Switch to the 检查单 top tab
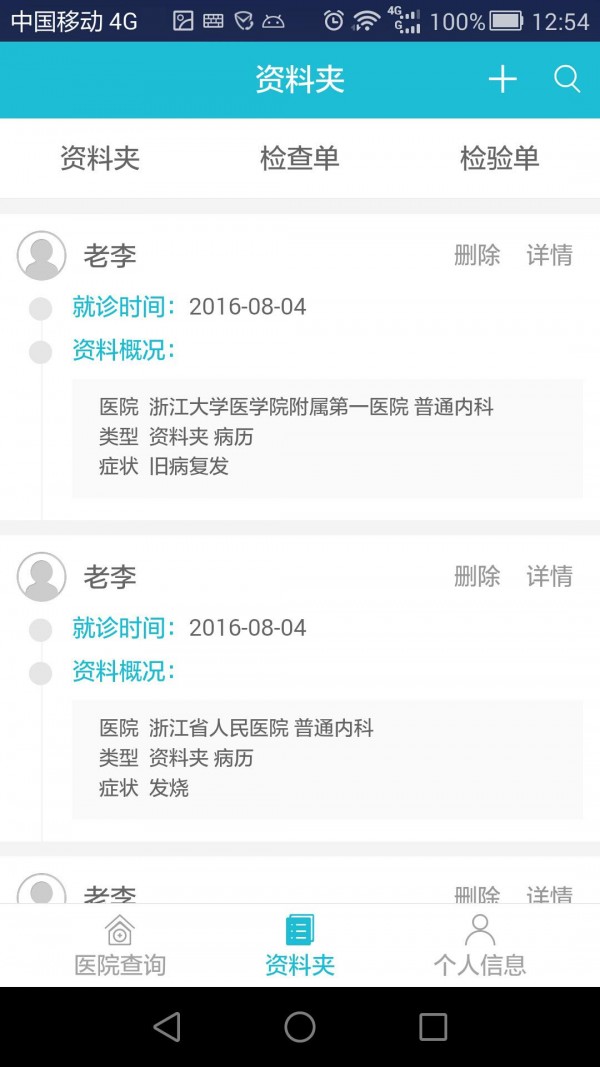The image size is (600, 1067). (299, 158)
